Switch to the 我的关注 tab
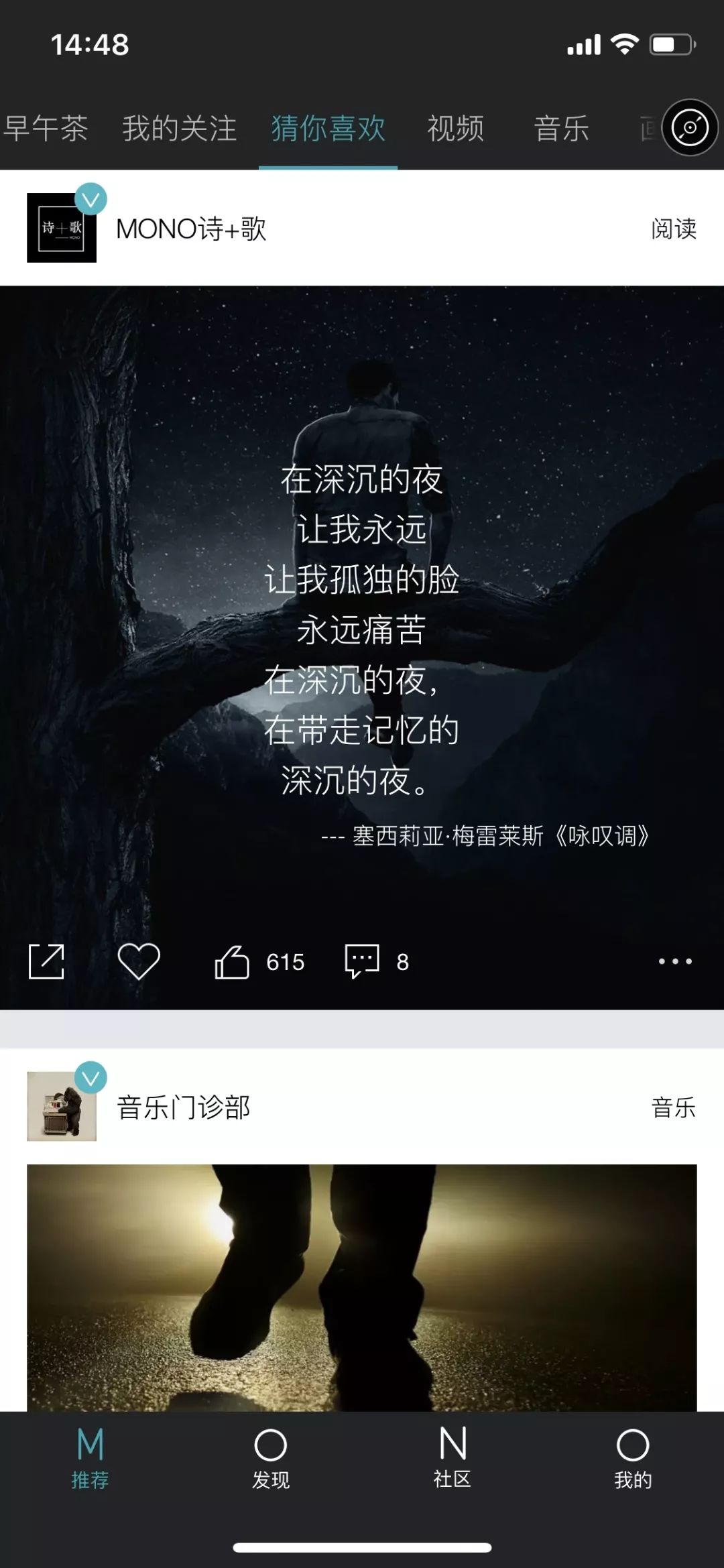The height and width of the screenshot is (1568, 724). (178, 129)
